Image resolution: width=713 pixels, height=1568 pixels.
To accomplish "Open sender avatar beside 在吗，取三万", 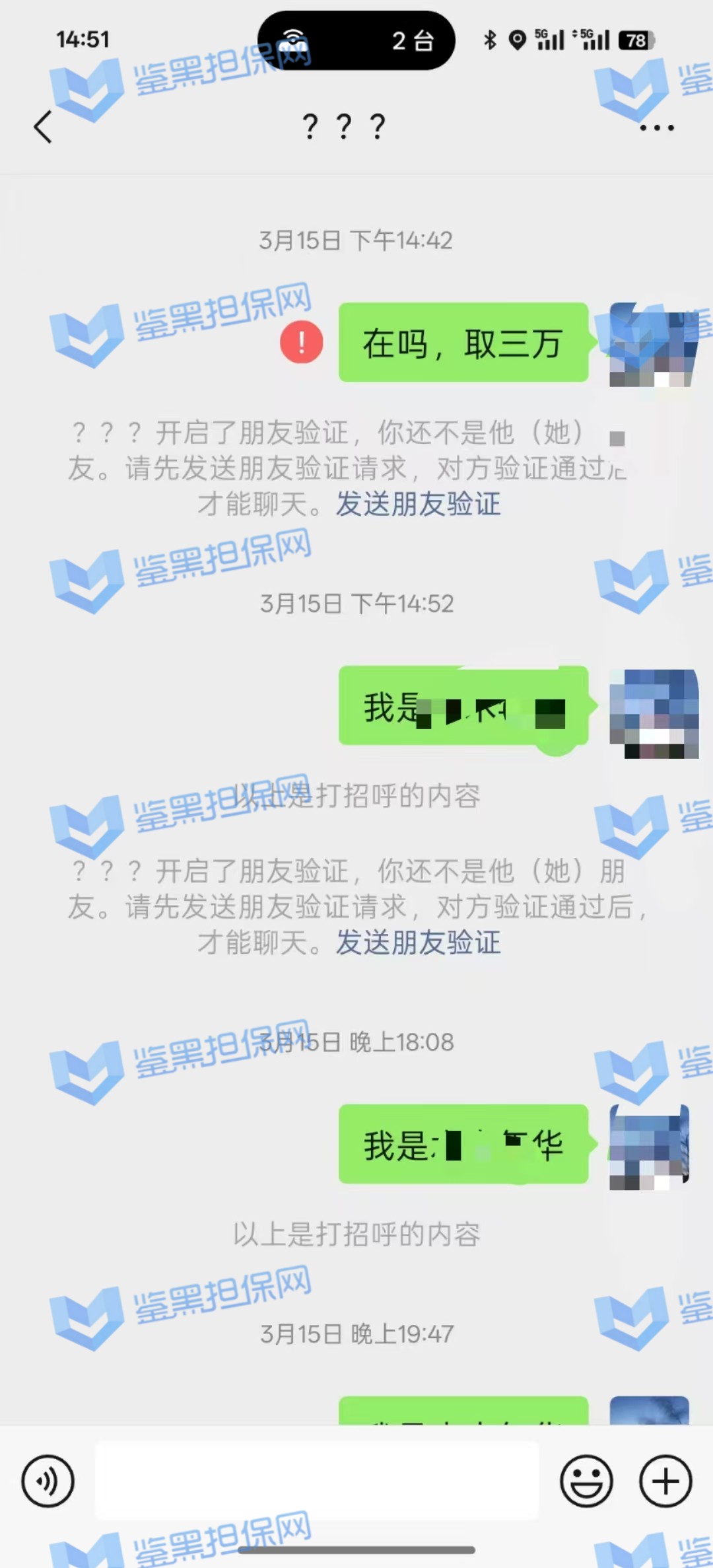I will tap(652, 345).
